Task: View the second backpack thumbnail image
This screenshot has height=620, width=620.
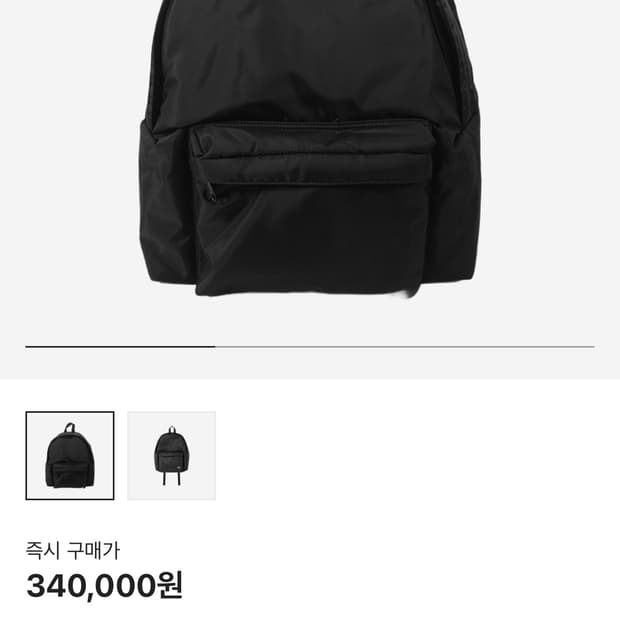Action: (x=171, y=455)
